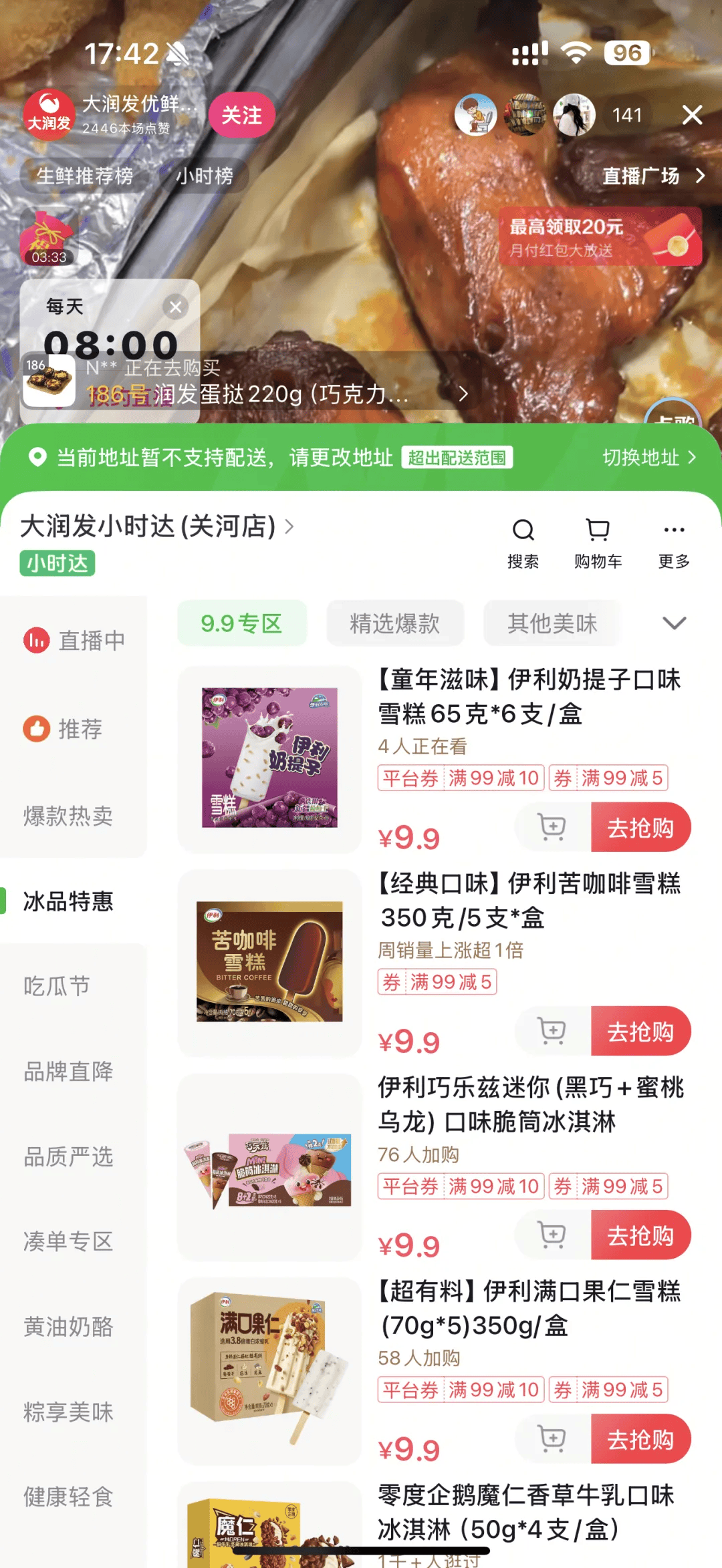Open 直播广场
The height and width of the screenshot is (1568, 722).
653,176
